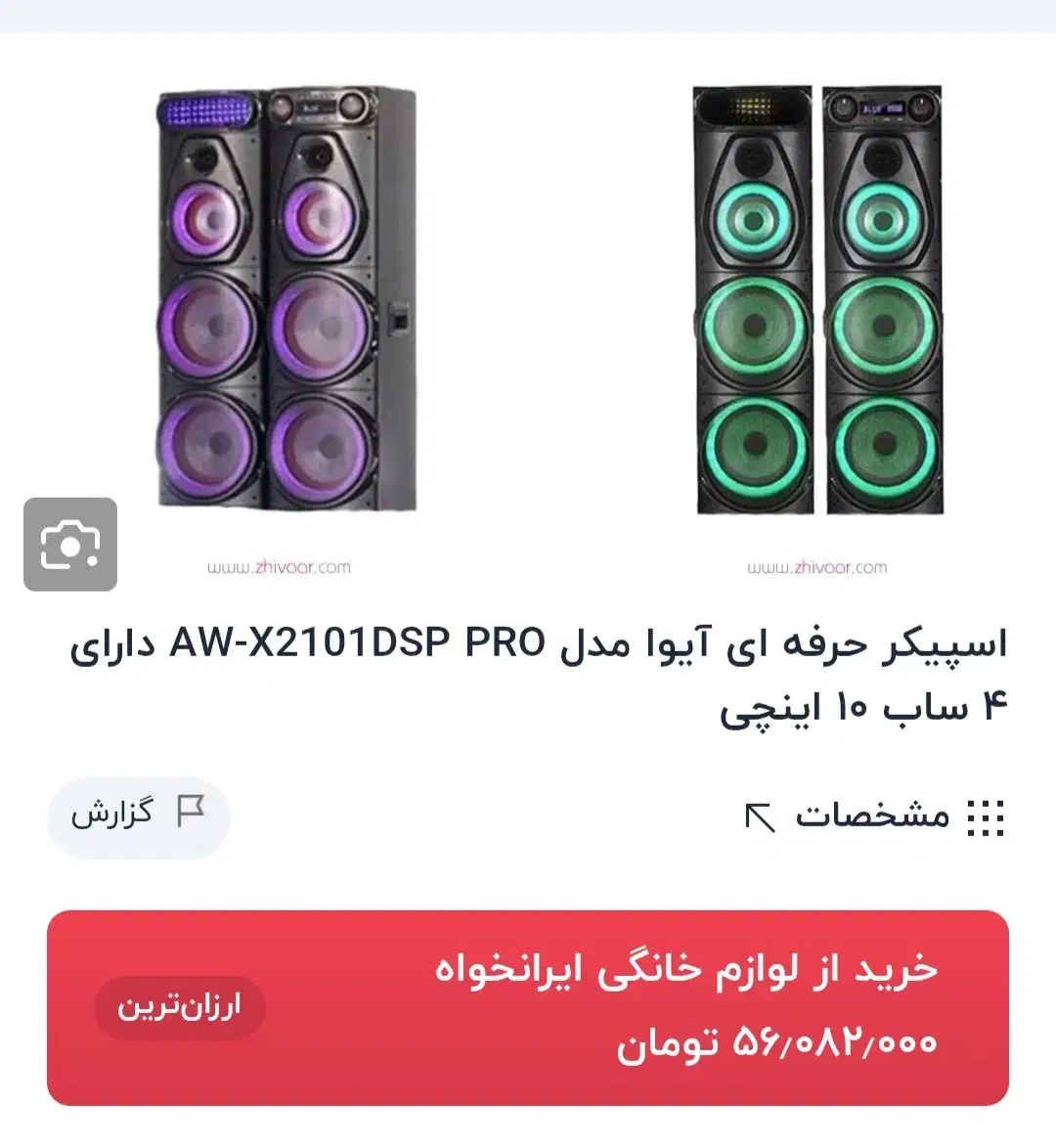Open مشخصات product specifications
Screen dimensions: 1056x1148
[873, 816]
